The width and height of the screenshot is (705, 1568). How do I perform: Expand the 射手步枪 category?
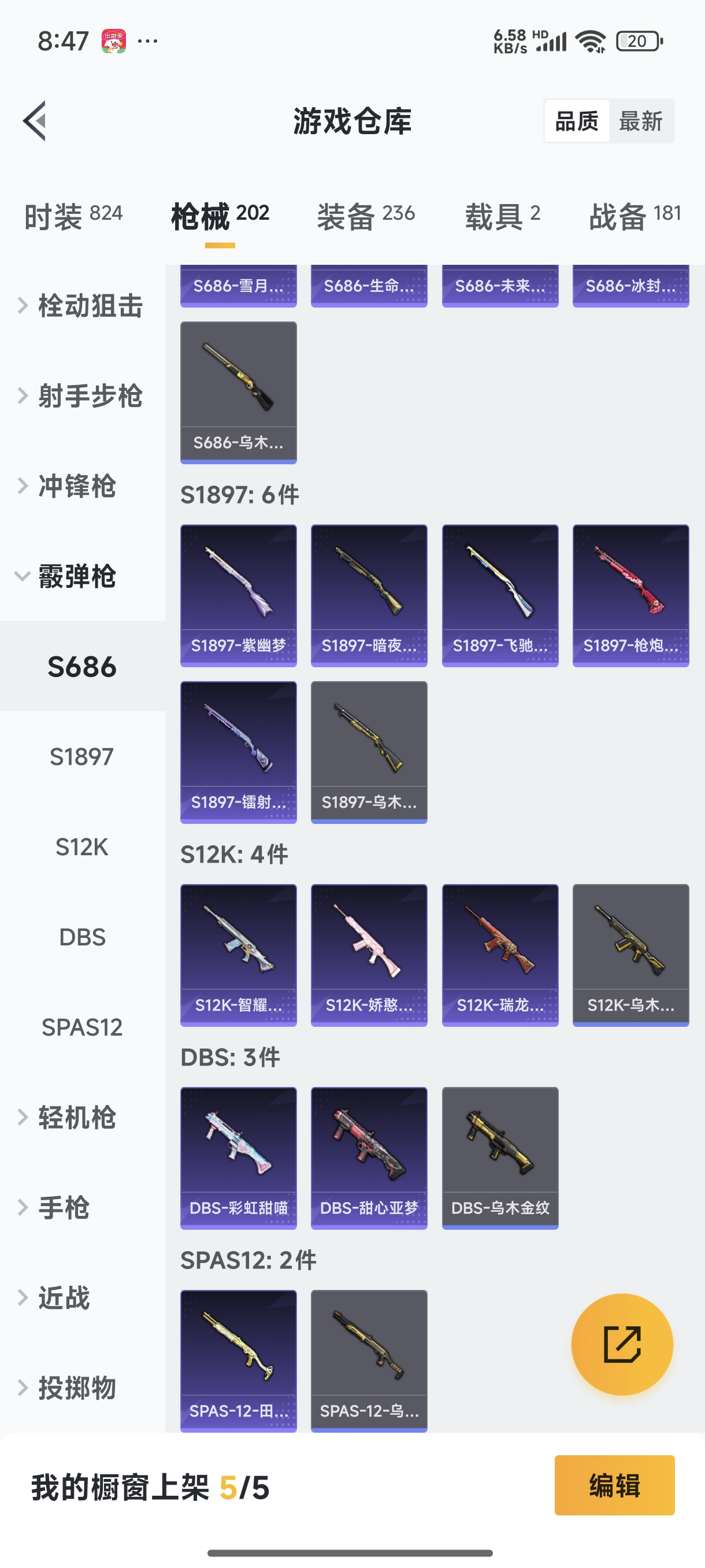pyautogui.click(x=82, y=396)
